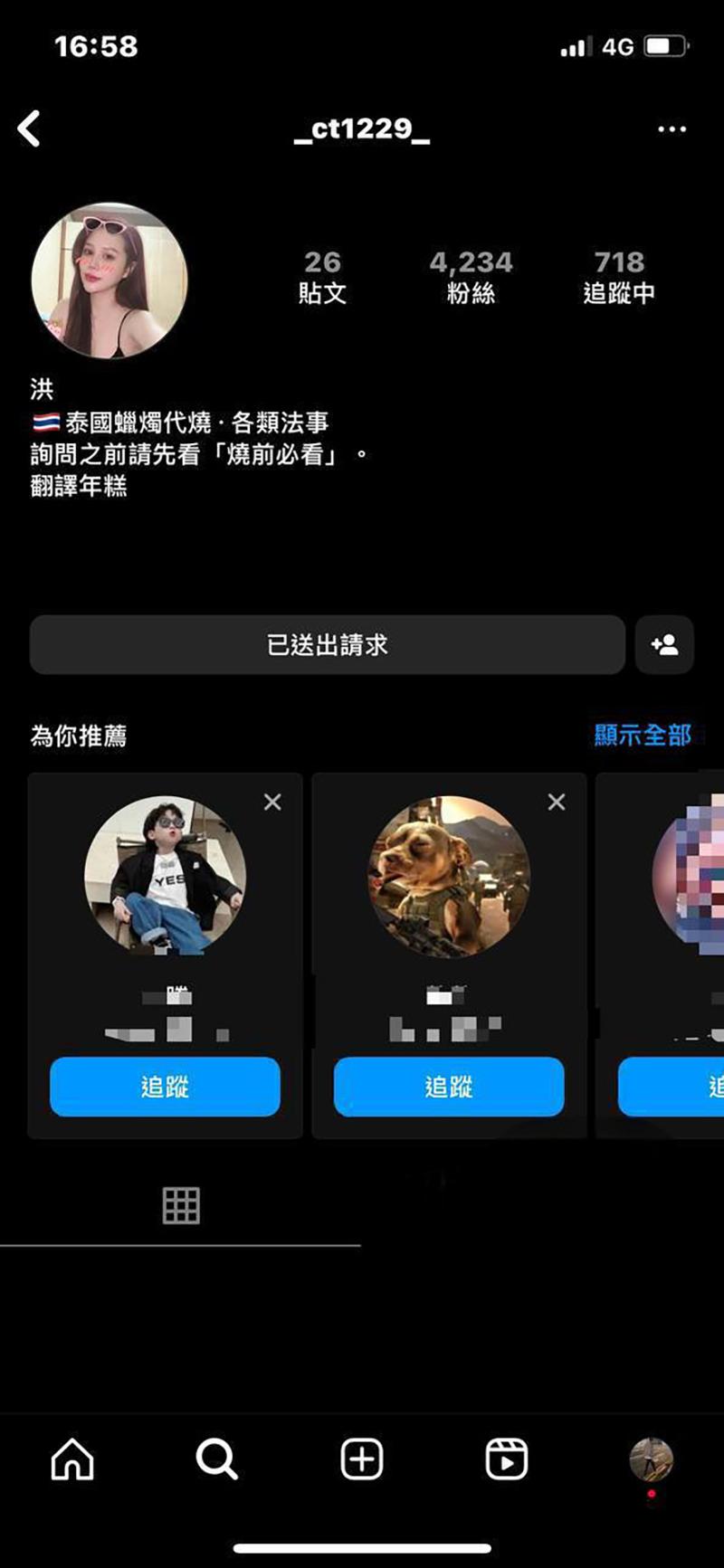Viewport: 724px width, 1568px height.
Task: Open the three-dot overflow menu
Action: tap(672, 129)
